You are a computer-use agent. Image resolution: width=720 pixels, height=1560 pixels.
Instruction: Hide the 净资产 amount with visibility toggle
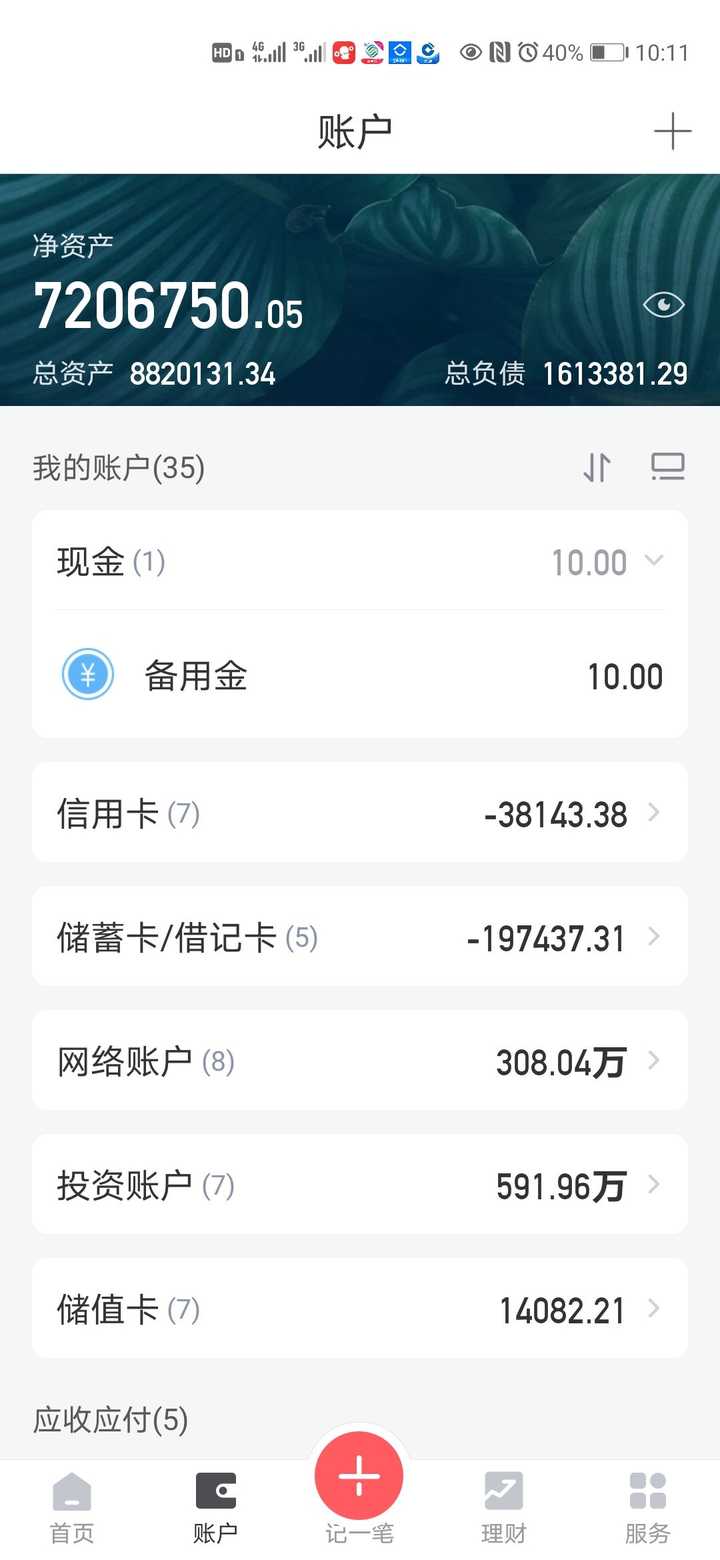(665, 305)
